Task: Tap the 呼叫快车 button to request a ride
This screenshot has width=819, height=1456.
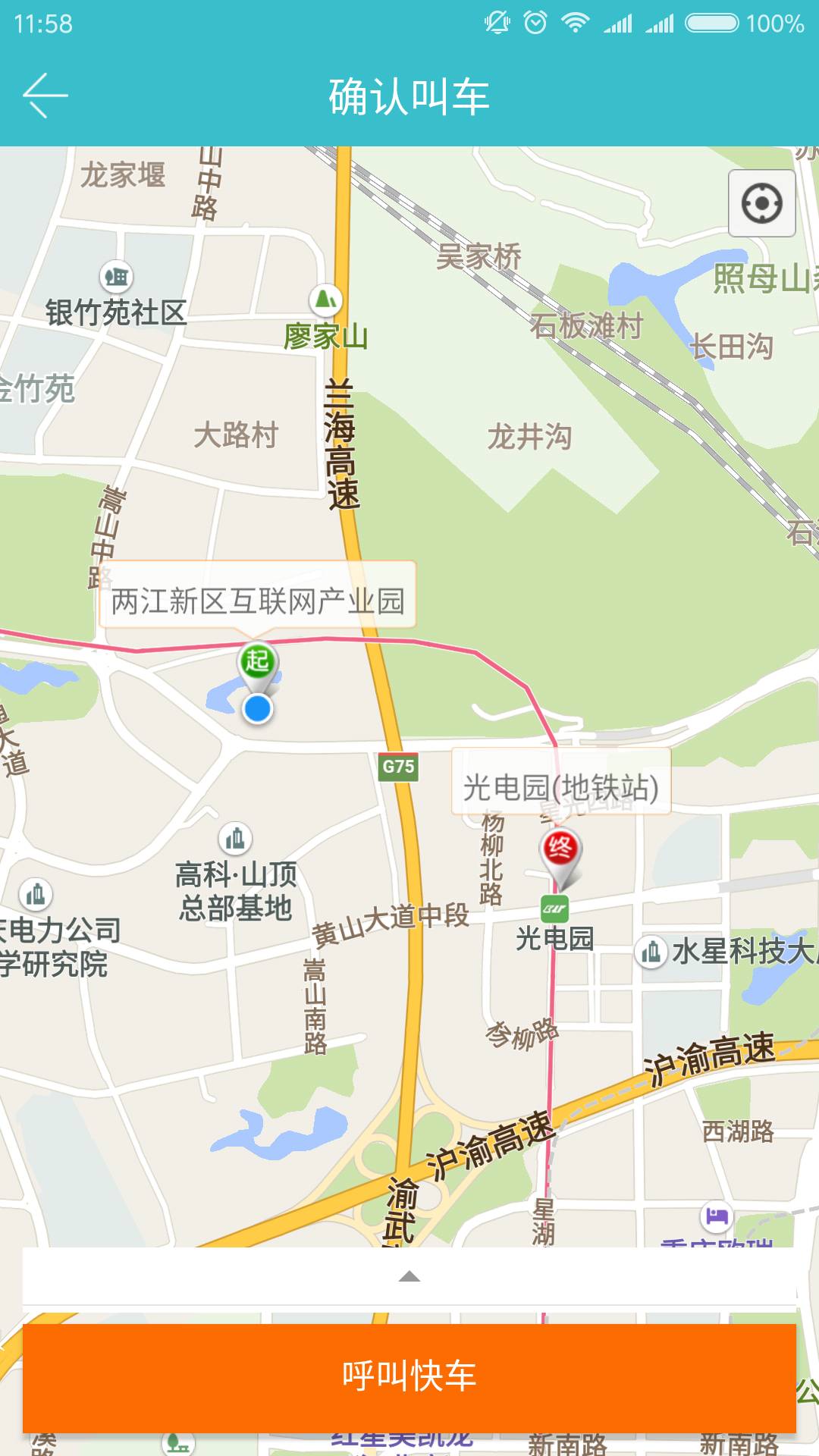Action: coord(409,1376)
